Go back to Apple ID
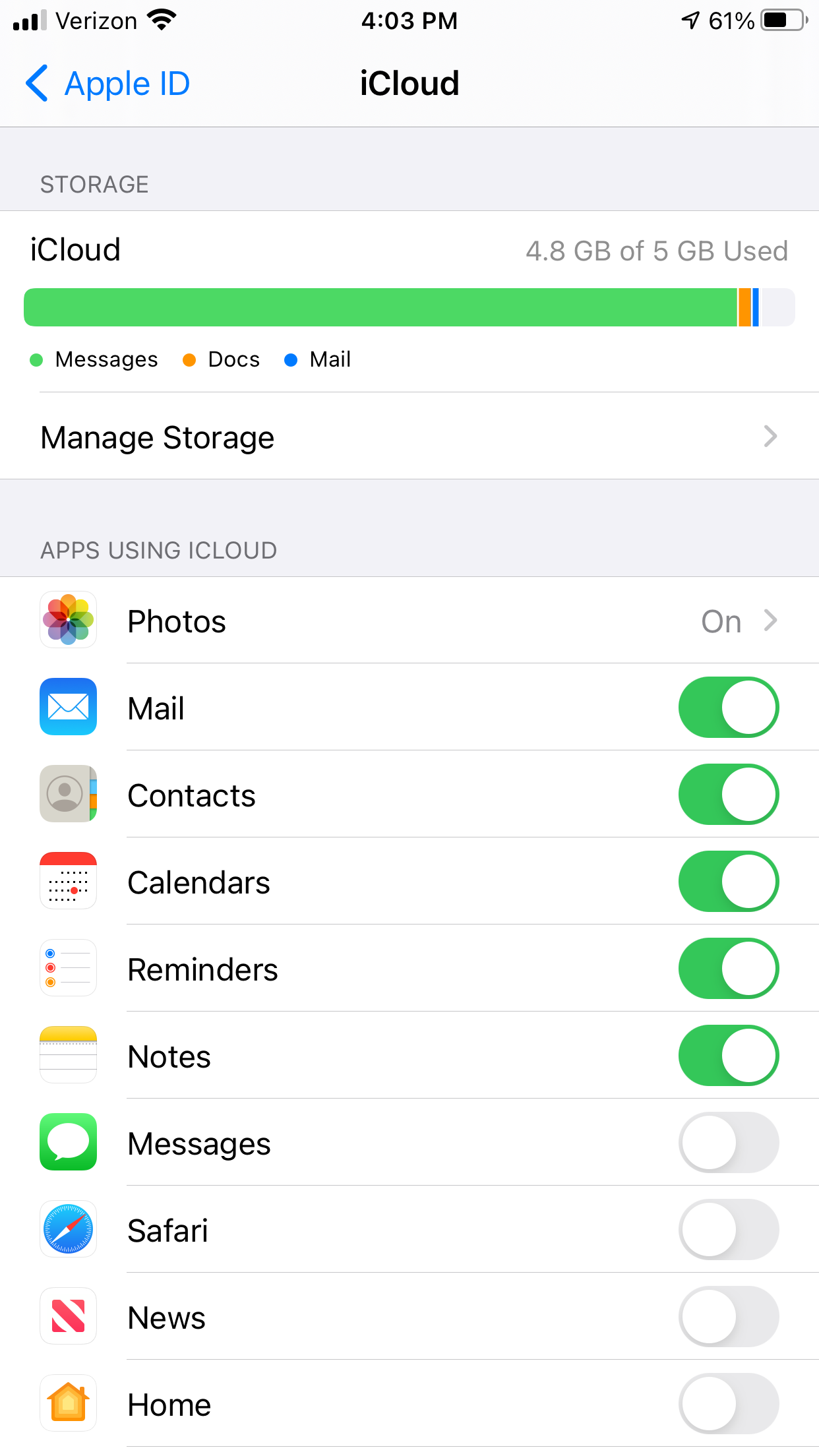Image resolution: width=819 pixels, height=1456 pixels. tap(108, 84)
